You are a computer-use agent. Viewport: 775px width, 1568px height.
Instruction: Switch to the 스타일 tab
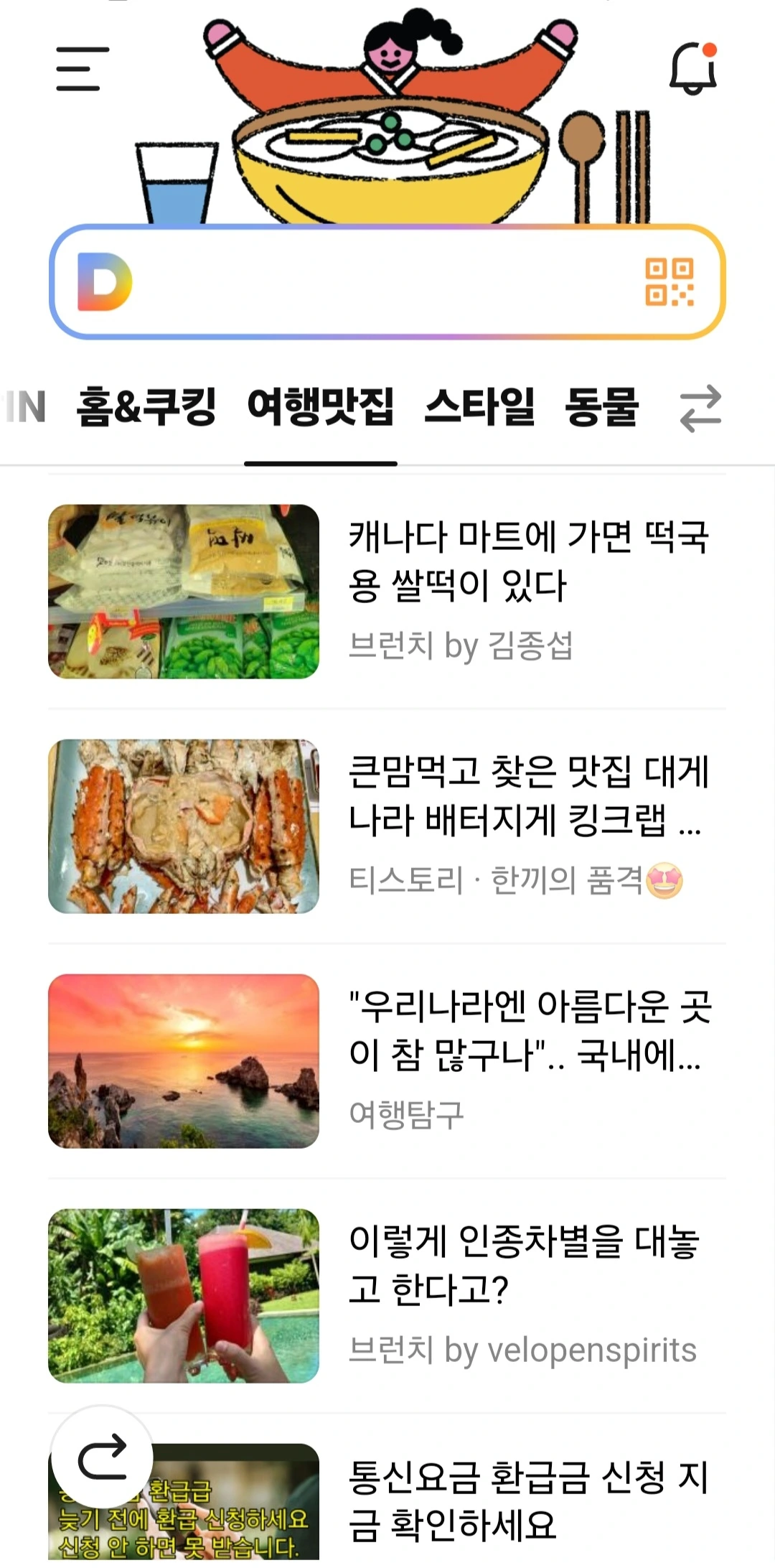coord(479,407)
